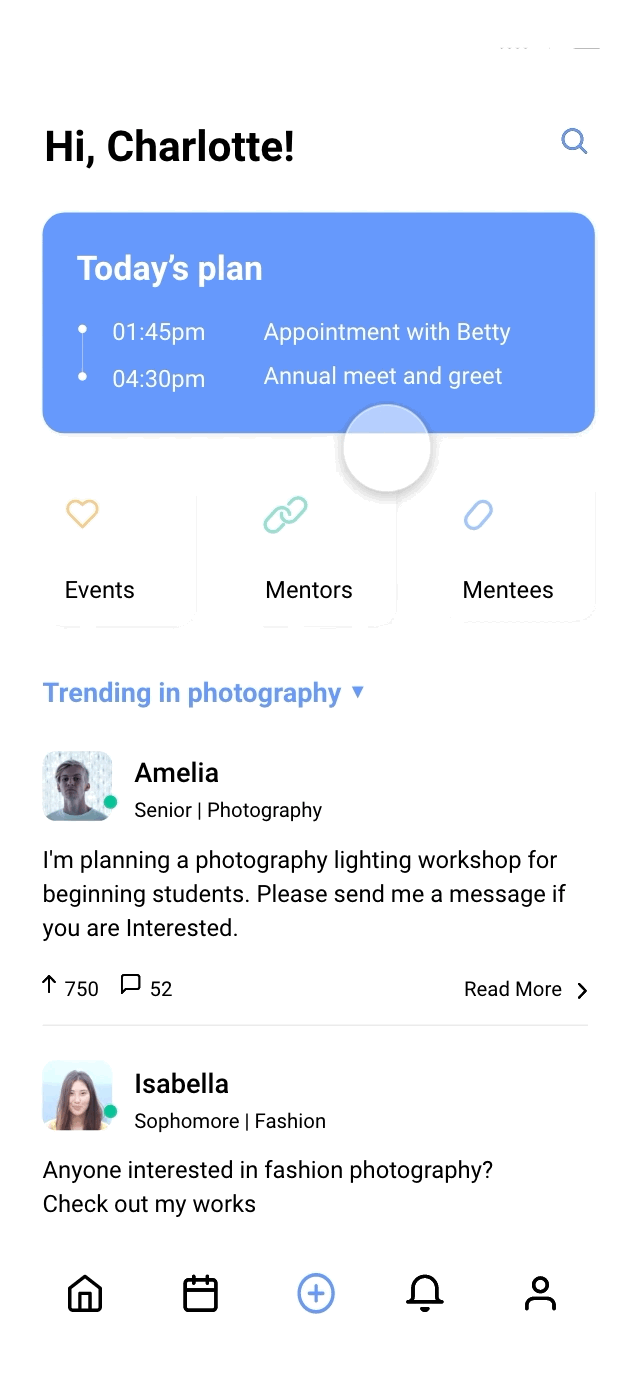Read more of Amelia's post
Screen dimensions: 638x1380
point(526,989)
